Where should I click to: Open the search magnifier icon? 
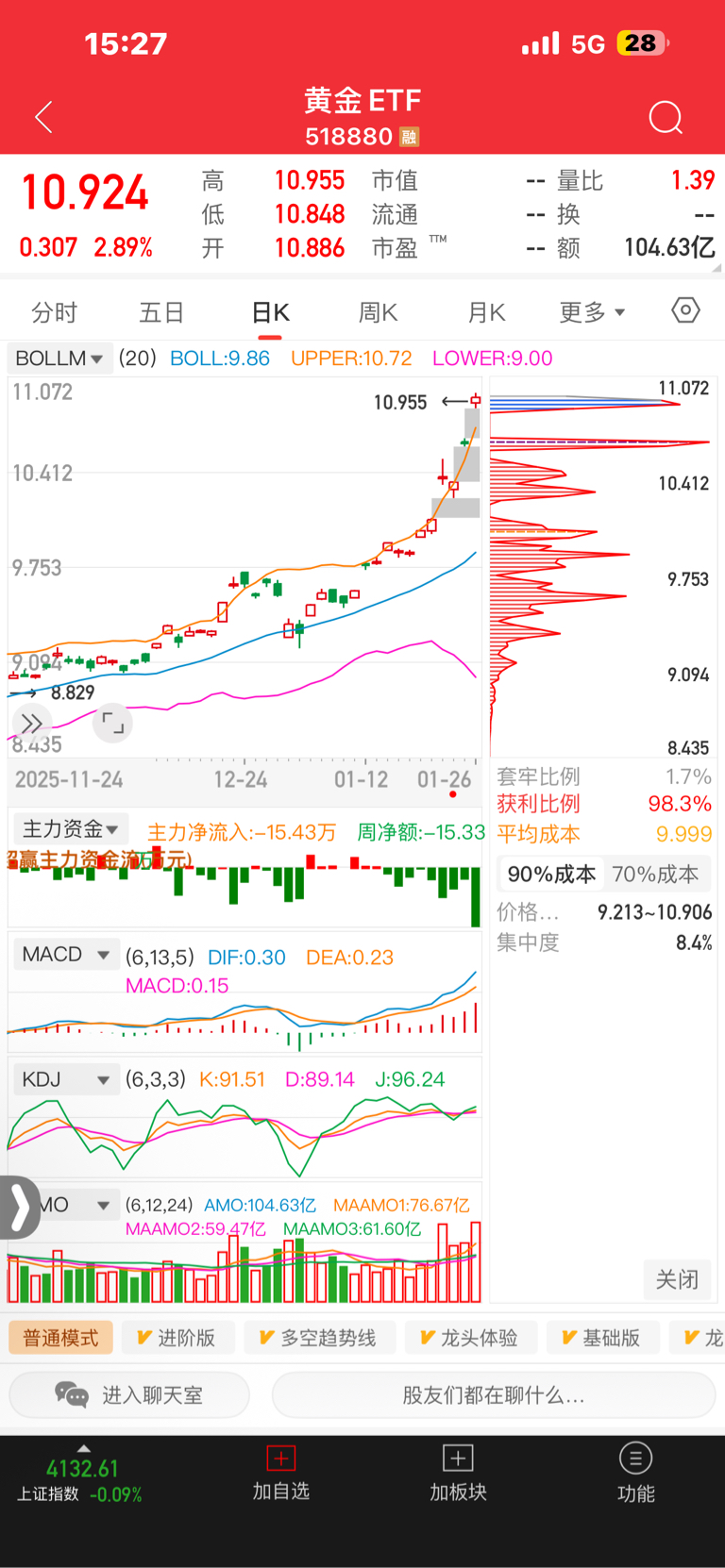pyautogui.click(x=666, y=116)
